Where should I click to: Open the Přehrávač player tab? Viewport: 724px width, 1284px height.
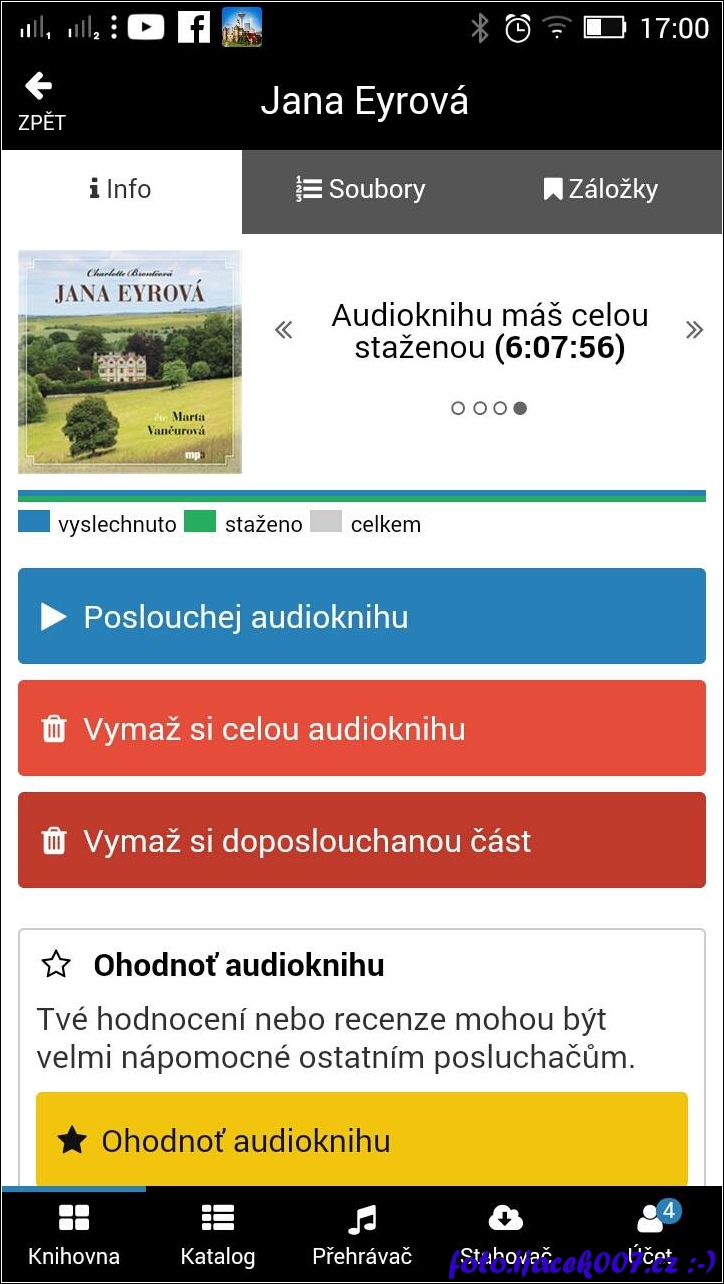[x=362, y=1236]
